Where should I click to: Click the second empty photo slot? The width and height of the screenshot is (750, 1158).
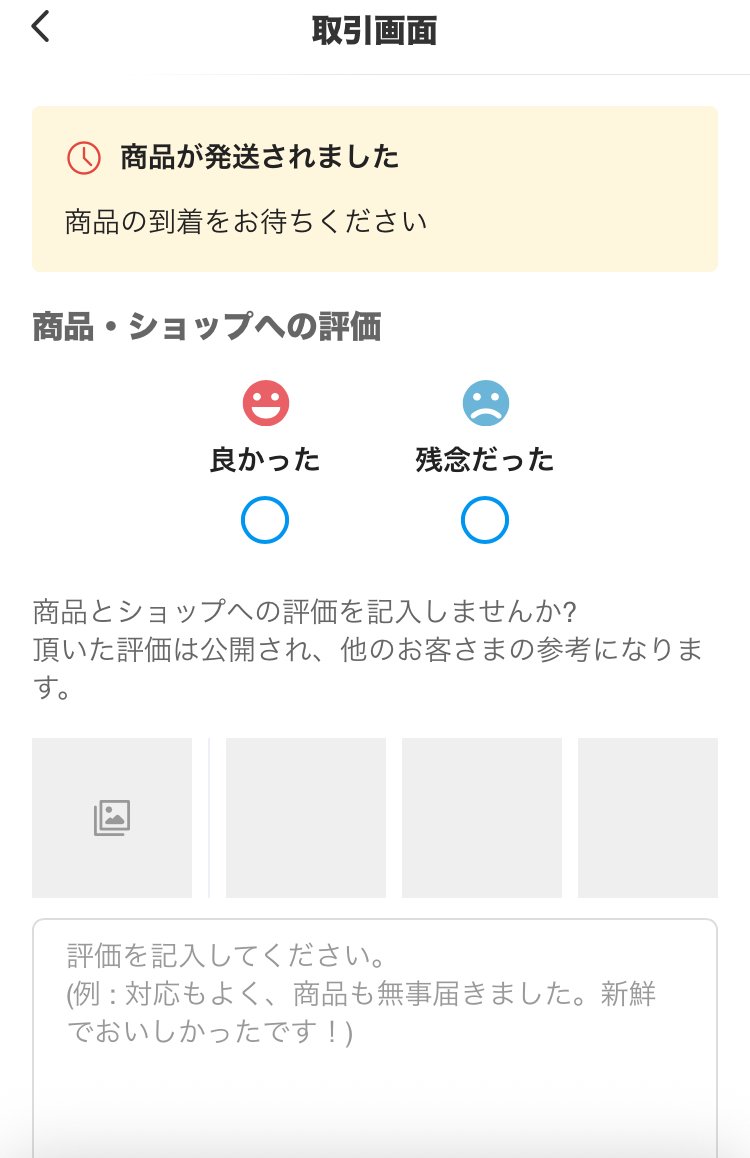pyautogui.click(x=305, y=817)
